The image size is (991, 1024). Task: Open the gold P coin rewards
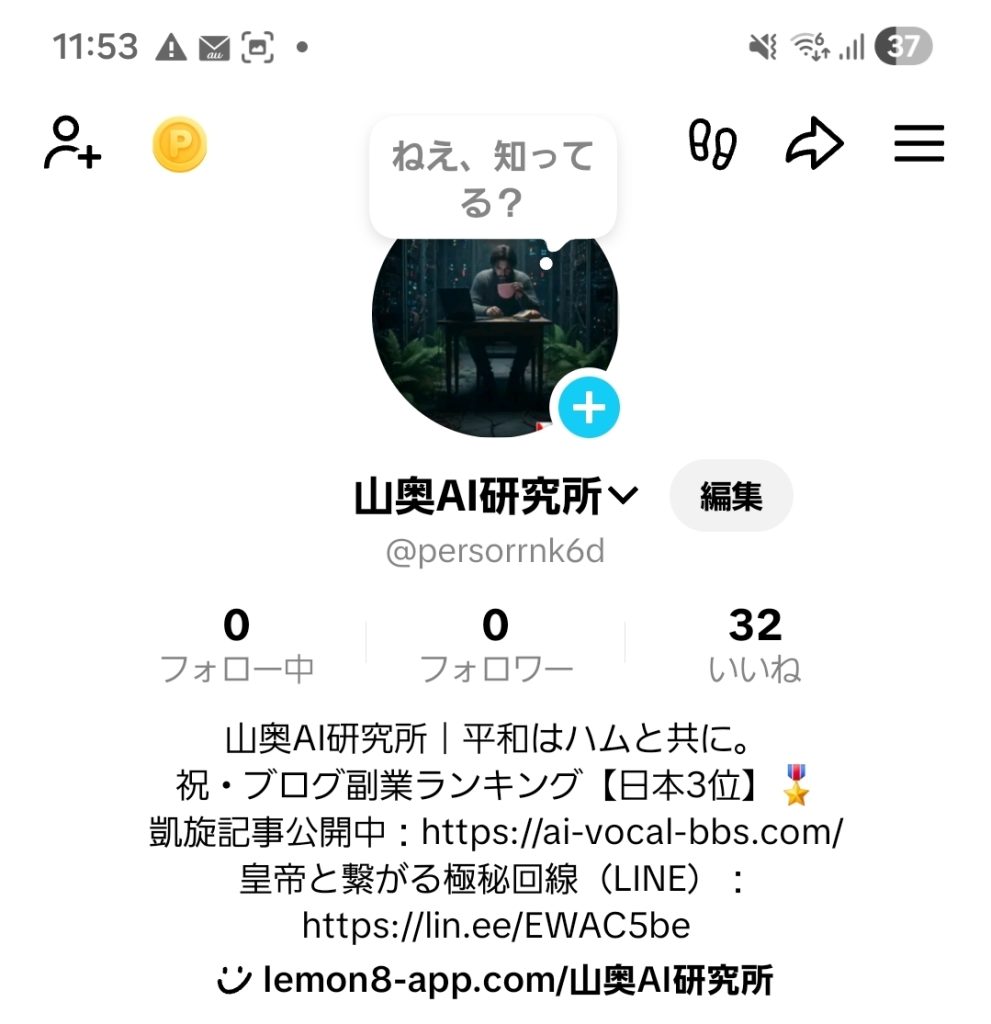180,145
